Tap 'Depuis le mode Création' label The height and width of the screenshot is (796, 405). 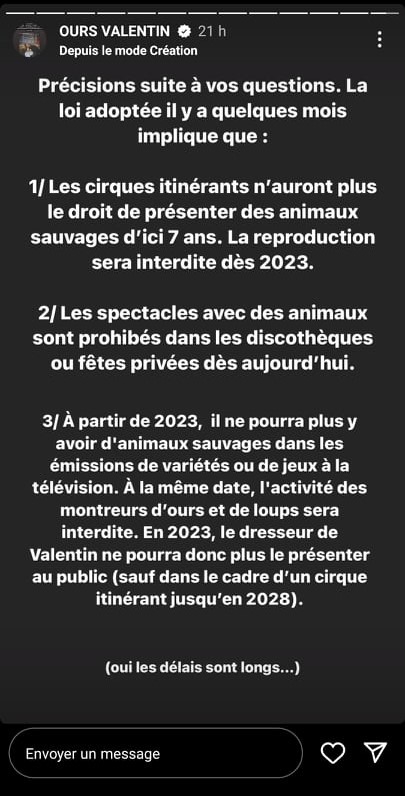128,51
